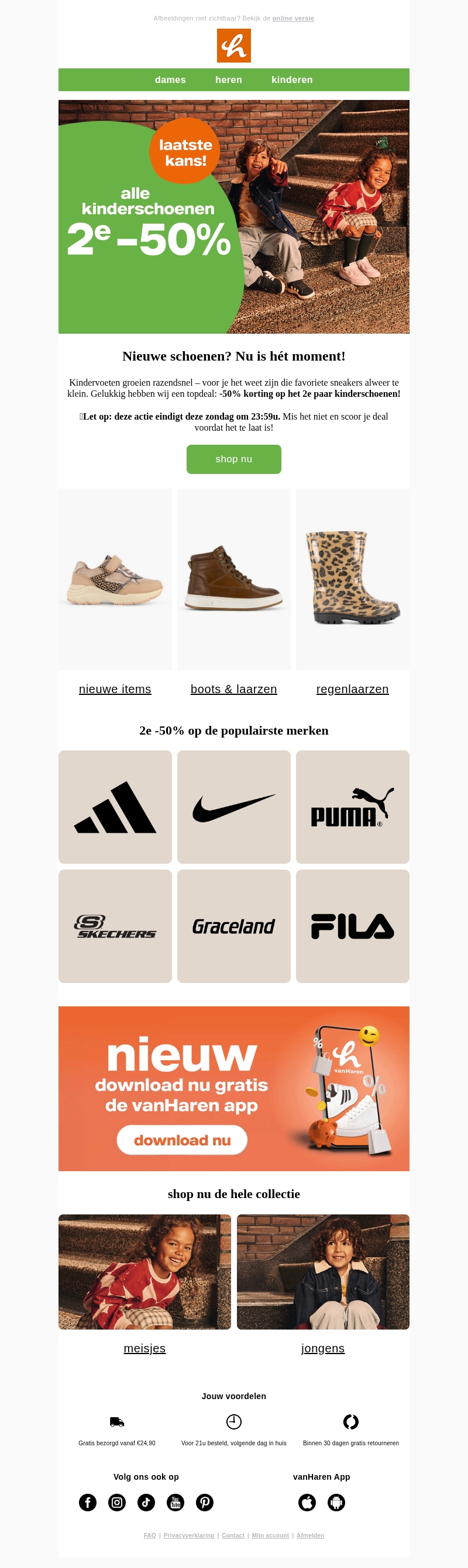The width and height of the screenshot is (468, 1568).
Task: Get the Android app
Action: click(x=336, y=1503)
